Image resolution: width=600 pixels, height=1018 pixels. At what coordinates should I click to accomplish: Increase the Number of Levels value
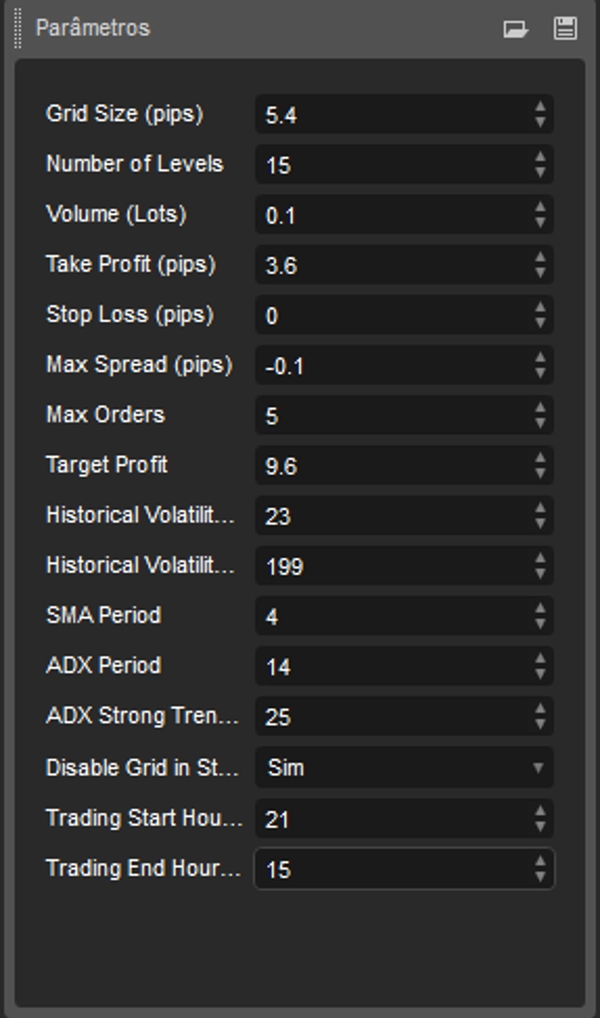tap(540, 157)
